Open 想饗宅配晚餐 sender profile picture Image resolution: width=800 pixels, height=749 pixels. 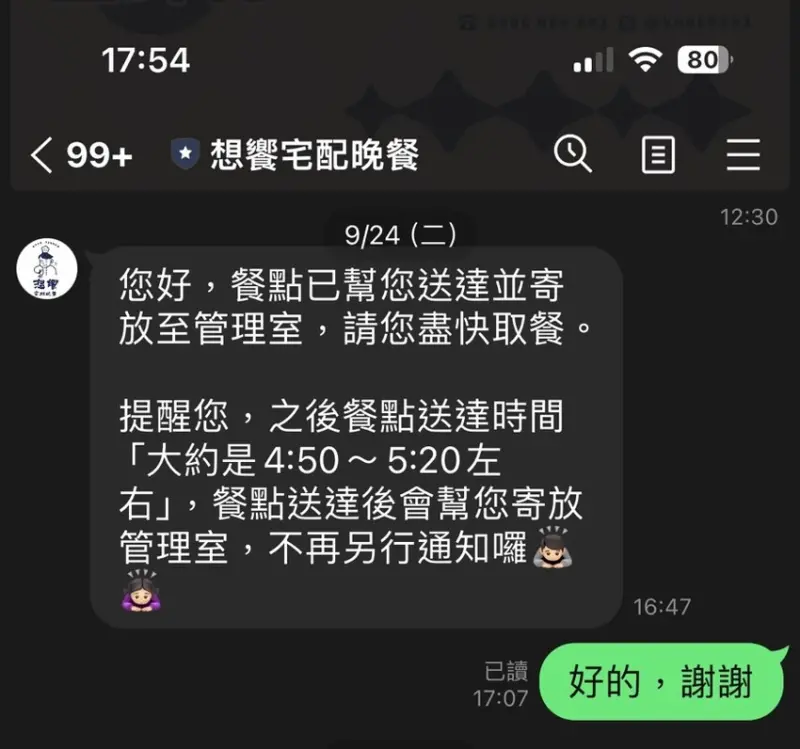pyautogui.click(x=47, y=268)
